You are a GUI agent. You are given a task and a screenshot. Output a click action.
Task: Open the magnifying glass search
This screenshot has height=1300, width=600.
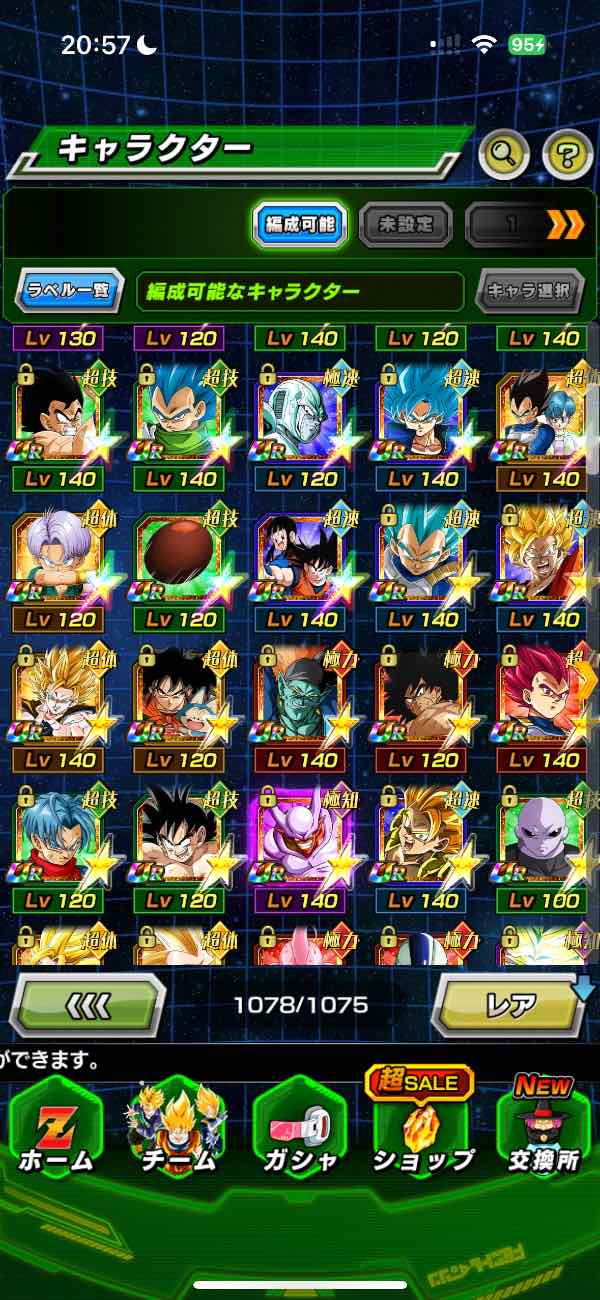click(x=504, y=153)
